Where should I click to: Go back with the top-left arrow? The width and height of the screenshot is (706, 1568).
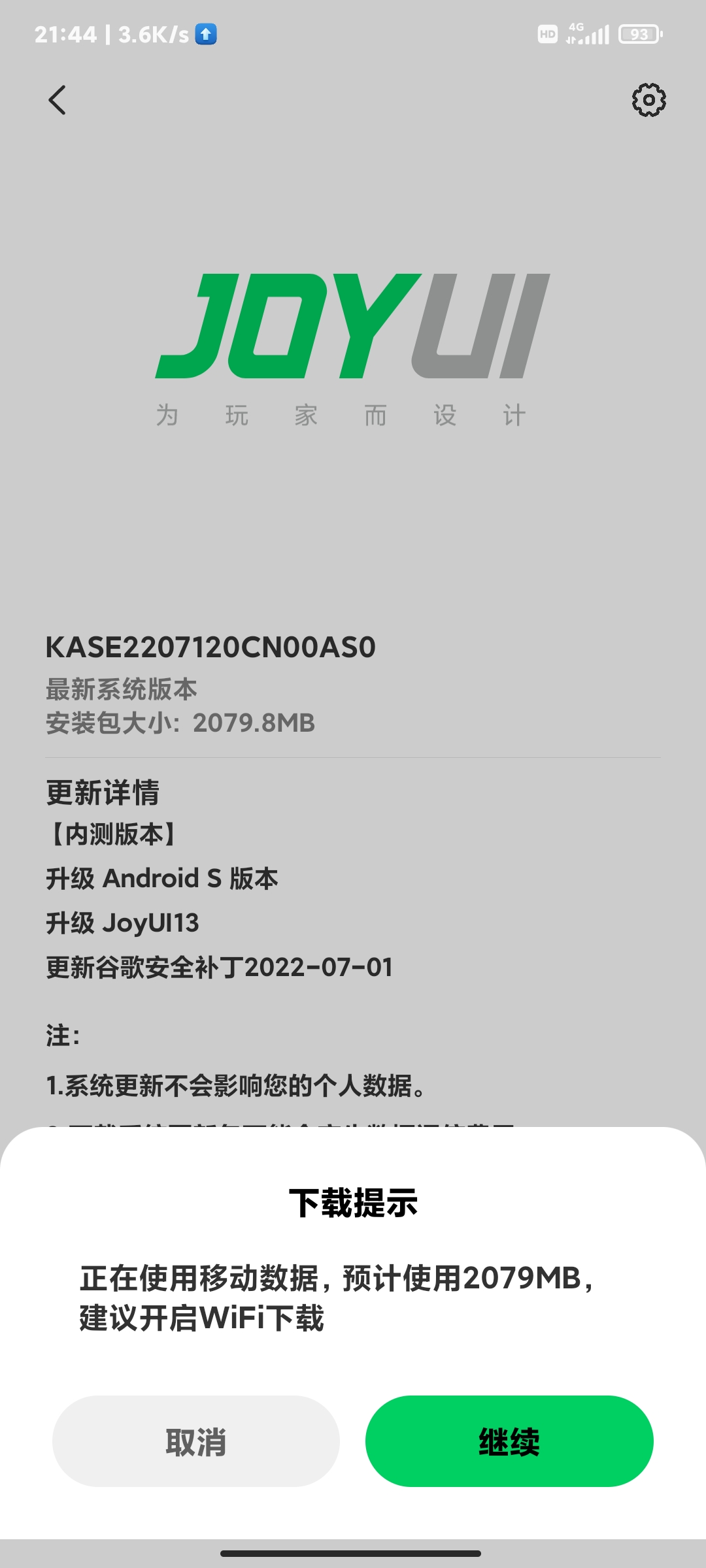click(58, 100)
